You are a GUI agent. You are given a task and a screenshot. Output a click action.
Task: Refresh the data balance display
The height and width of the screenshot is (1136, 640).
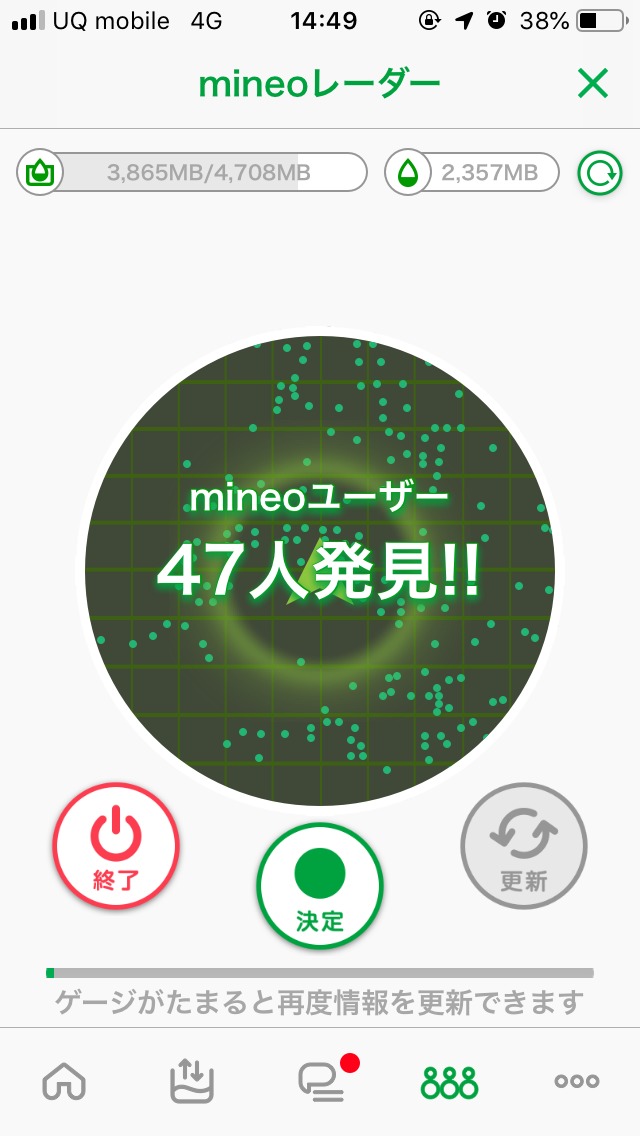[x=600, y=173]
